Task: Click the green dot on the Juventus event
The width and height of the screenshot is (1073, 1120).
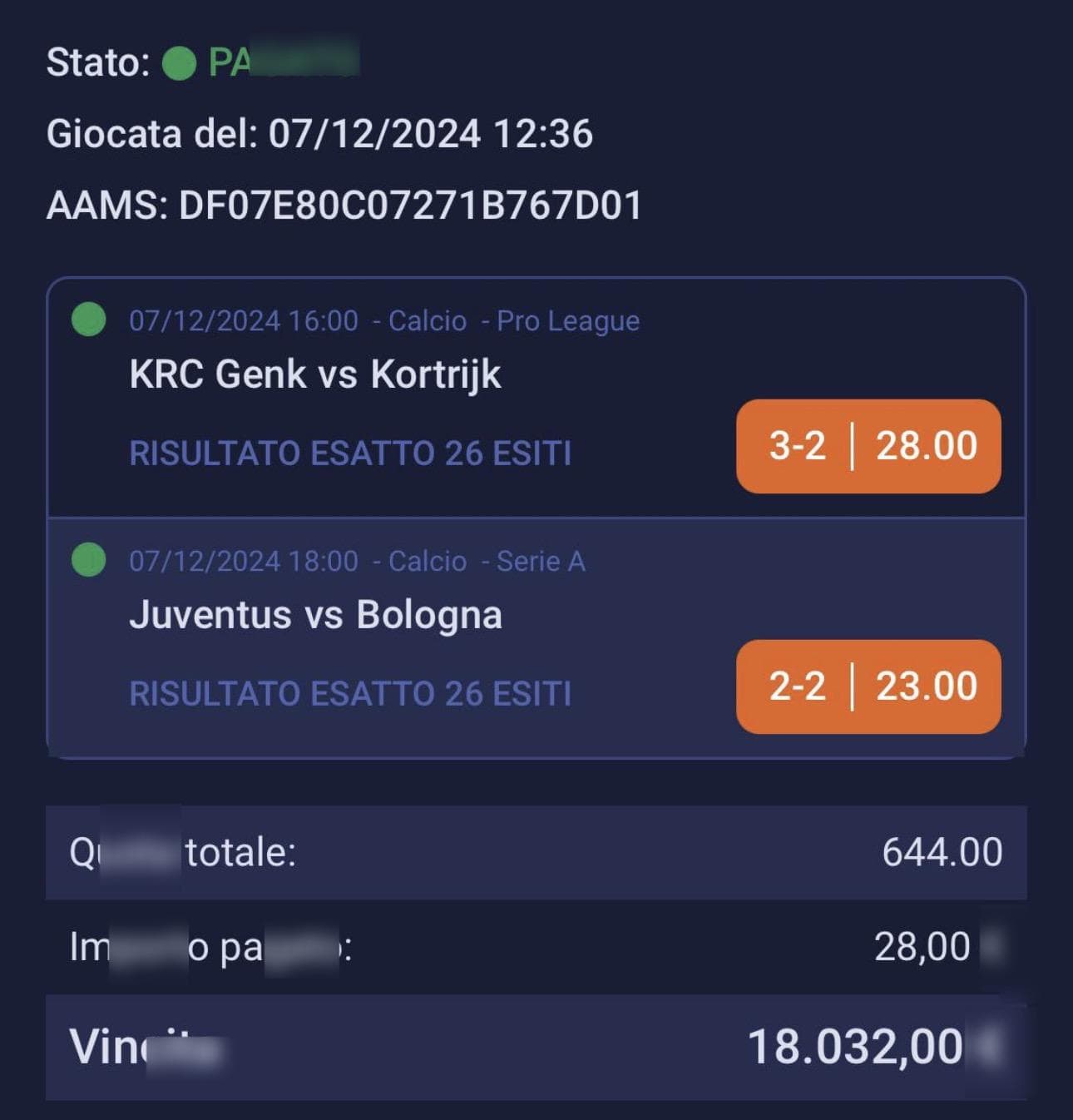Action: tap(87, 561)
